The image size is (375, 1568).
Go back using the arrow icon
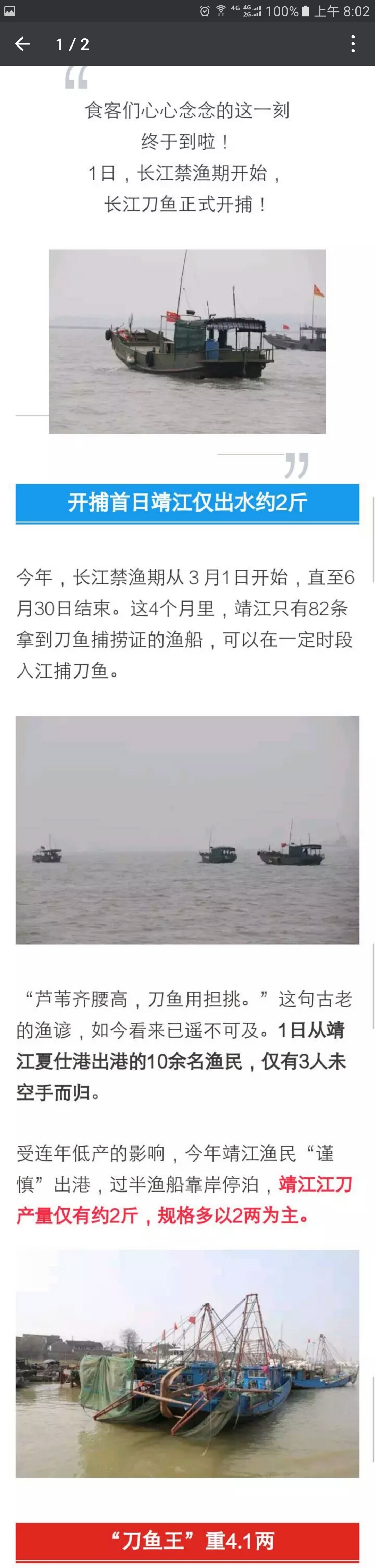pyautogui.click(x=23, y=44)
